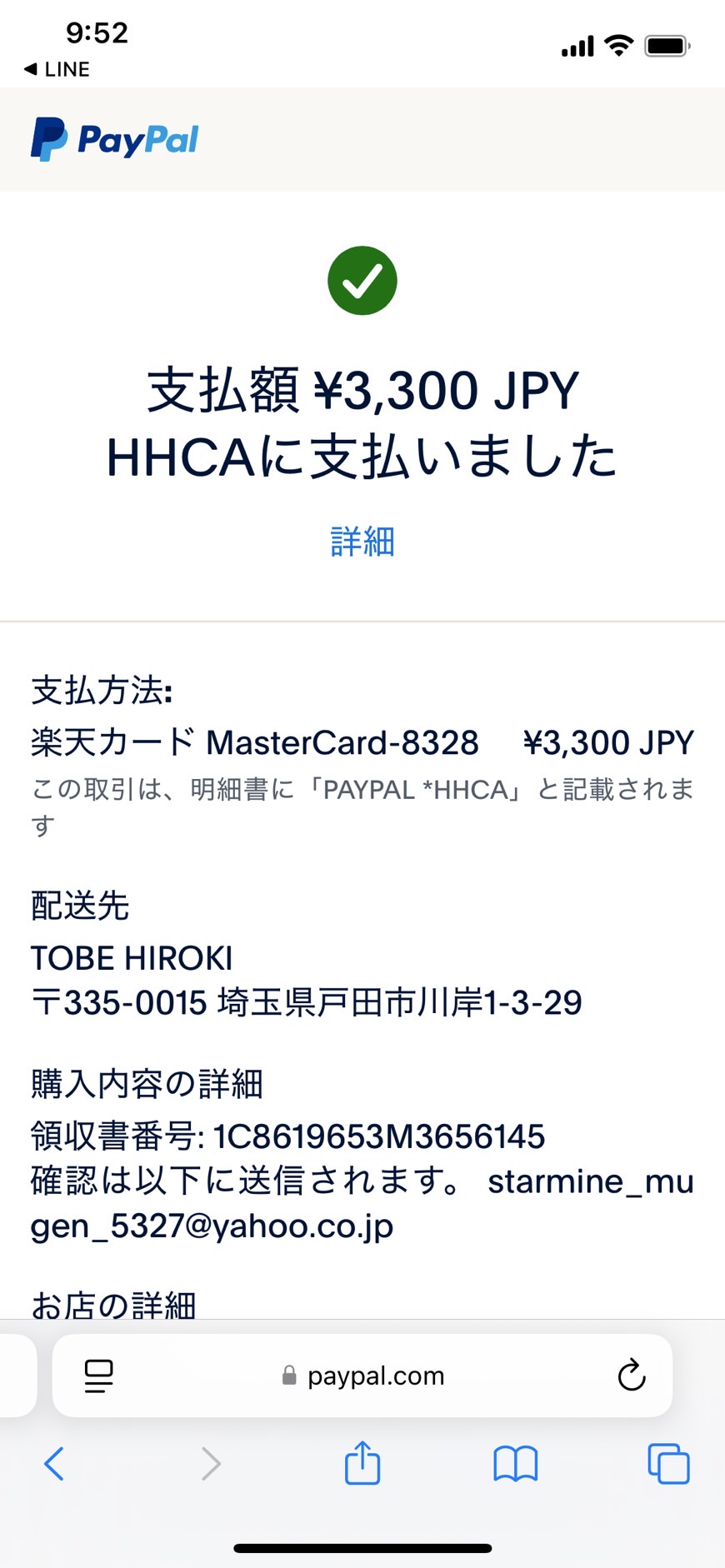The height and width of the screenshot is (1568, 725).
Task: Go back to the previous page
Action: pyautogui.click(x=53, y=1464)
